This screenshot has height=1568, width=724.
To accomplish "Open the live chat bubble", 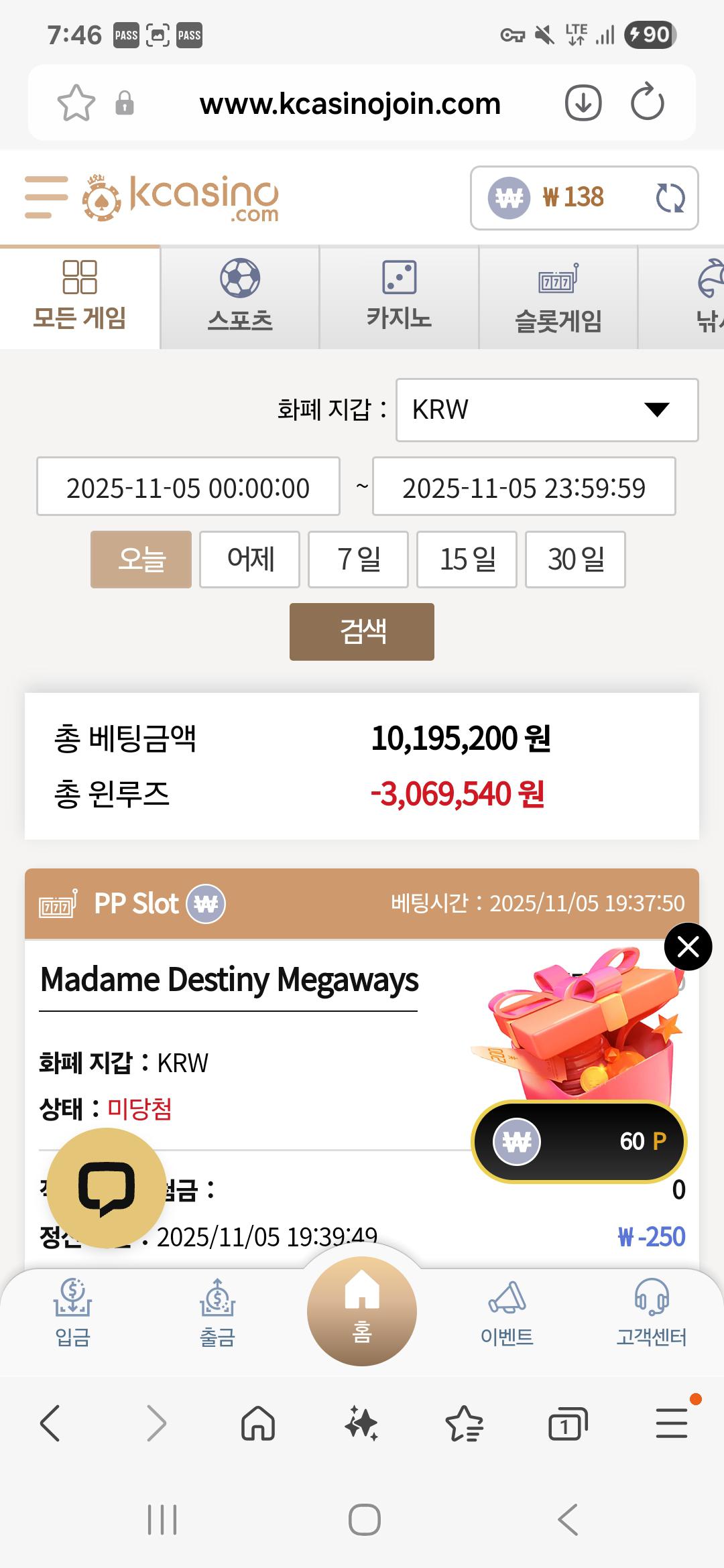I will pos(106,1188).
